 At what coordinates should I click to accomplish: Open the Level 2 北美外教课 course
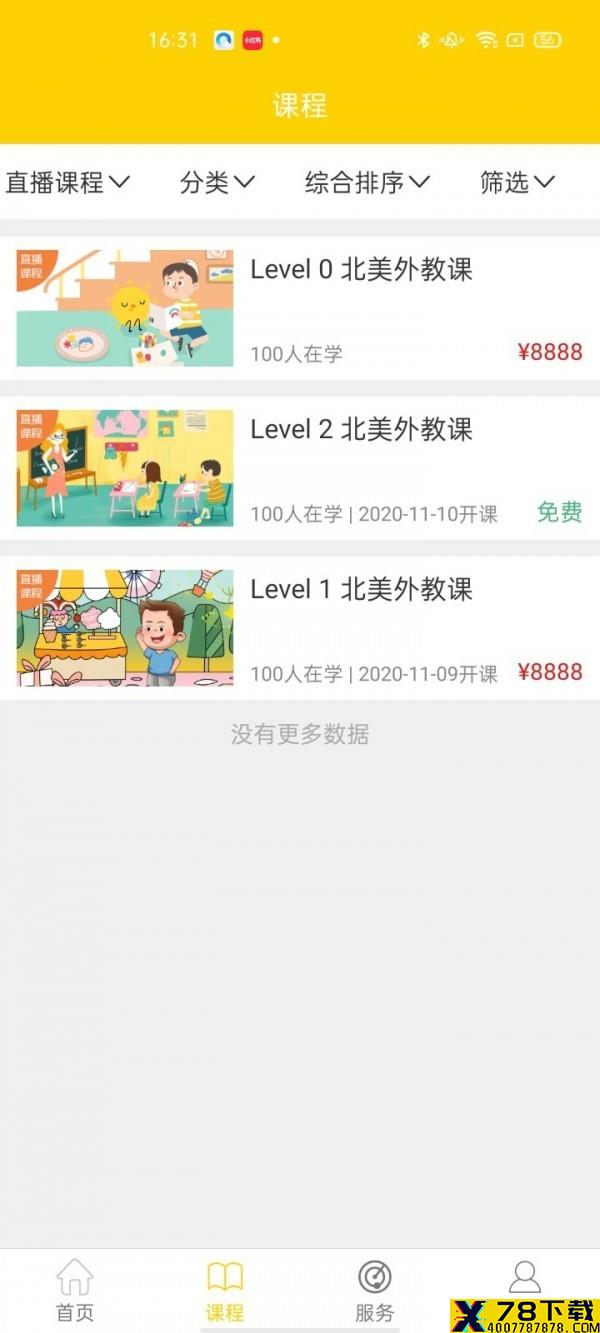point(300,468)
